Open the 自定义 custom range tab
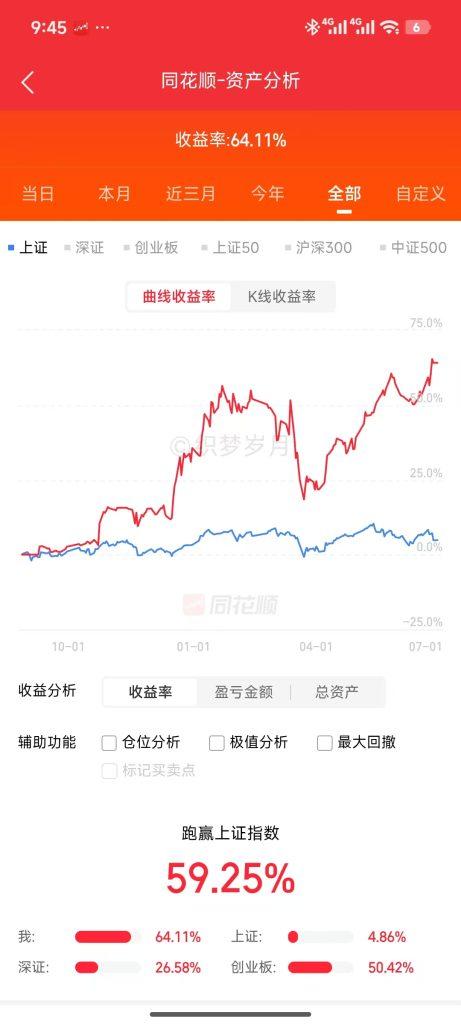The height and width of the screenshot is (1024, 461). 421,193
